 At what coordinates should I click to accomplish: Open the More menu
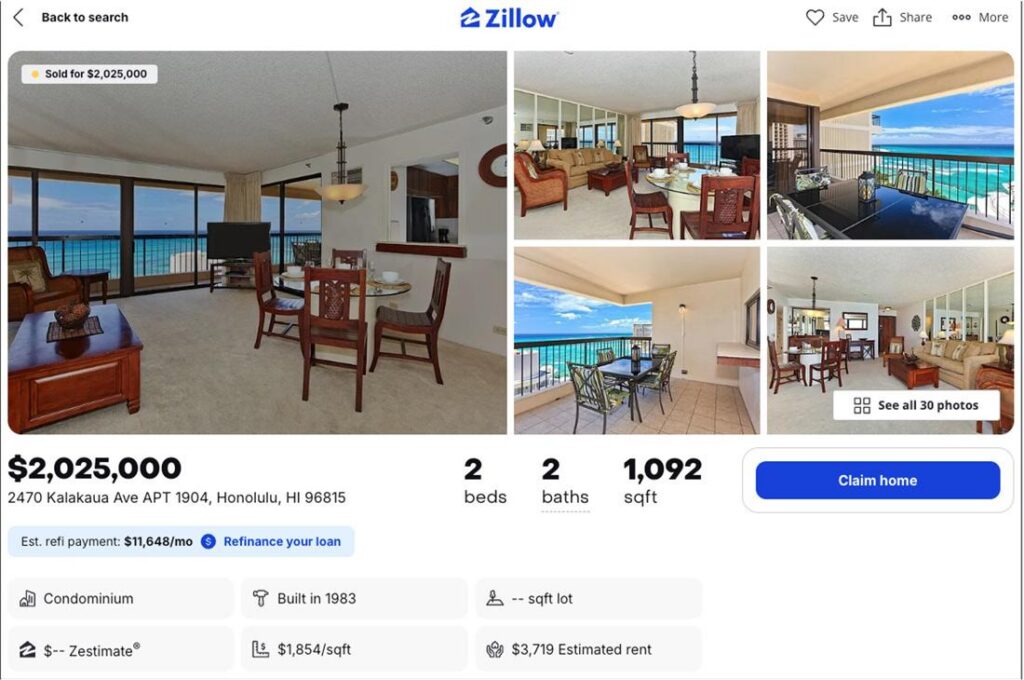[980, 17]
